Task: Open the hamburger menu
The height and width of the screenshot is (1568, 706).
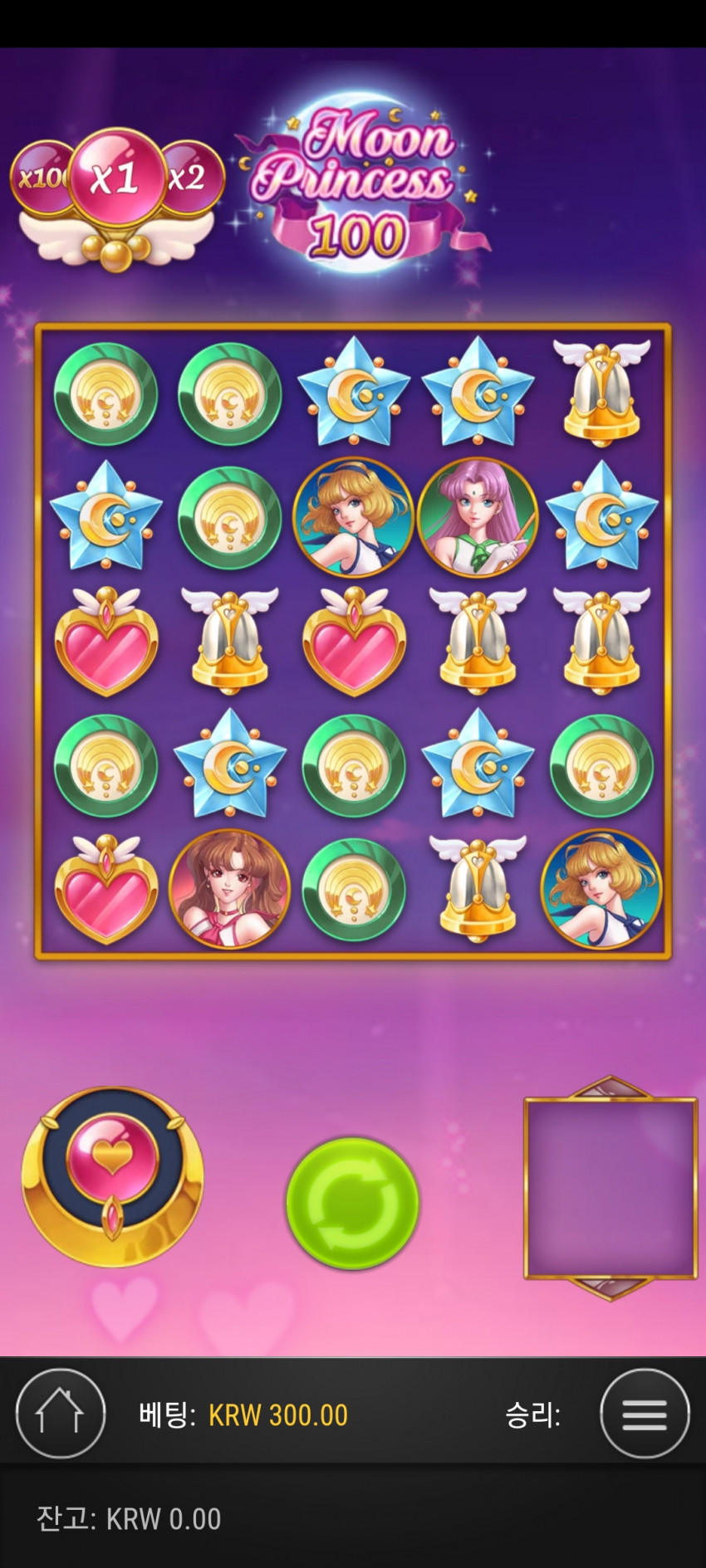Action: (x=645, y=1413)
